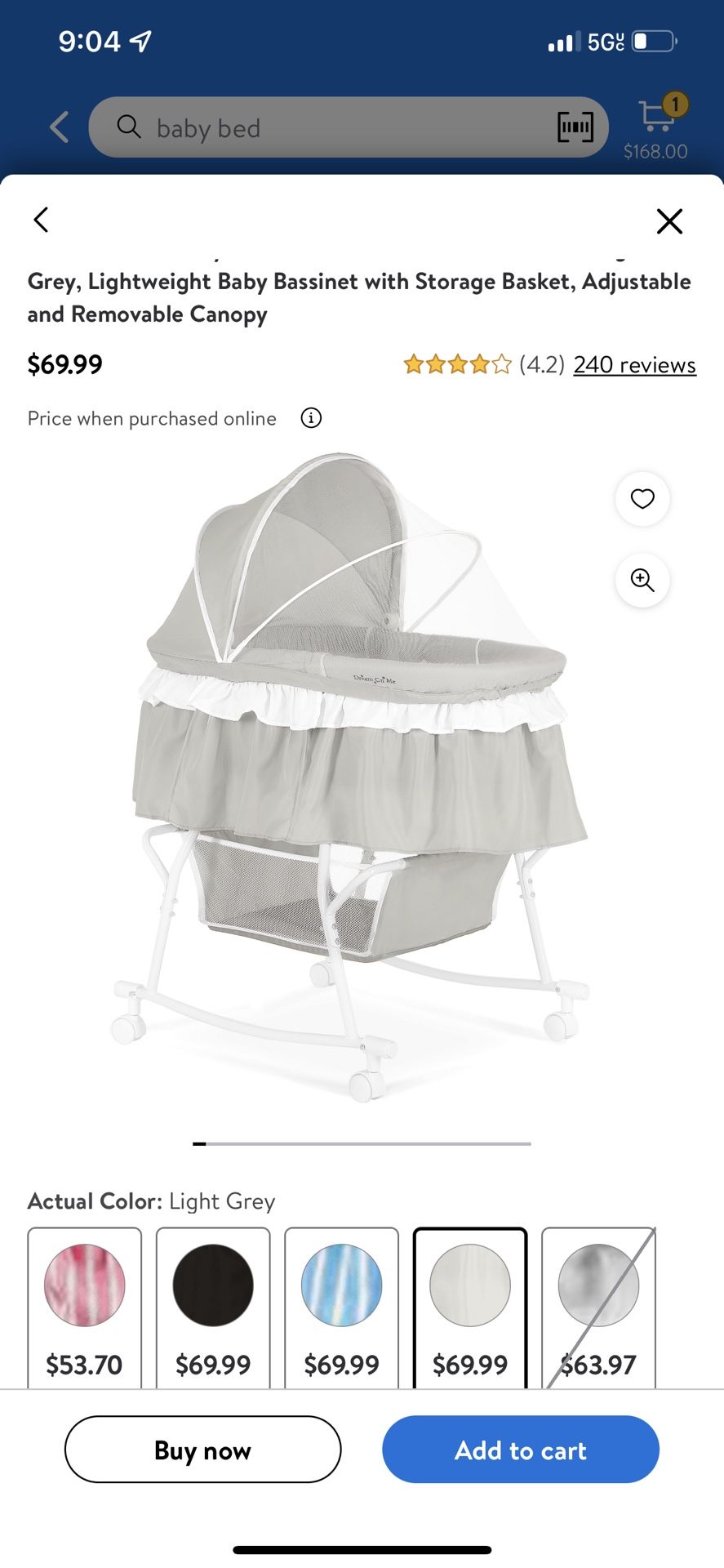724x1568 pixels.
Task: Dismiss the product sheet with the X
Action: point(669,221)
